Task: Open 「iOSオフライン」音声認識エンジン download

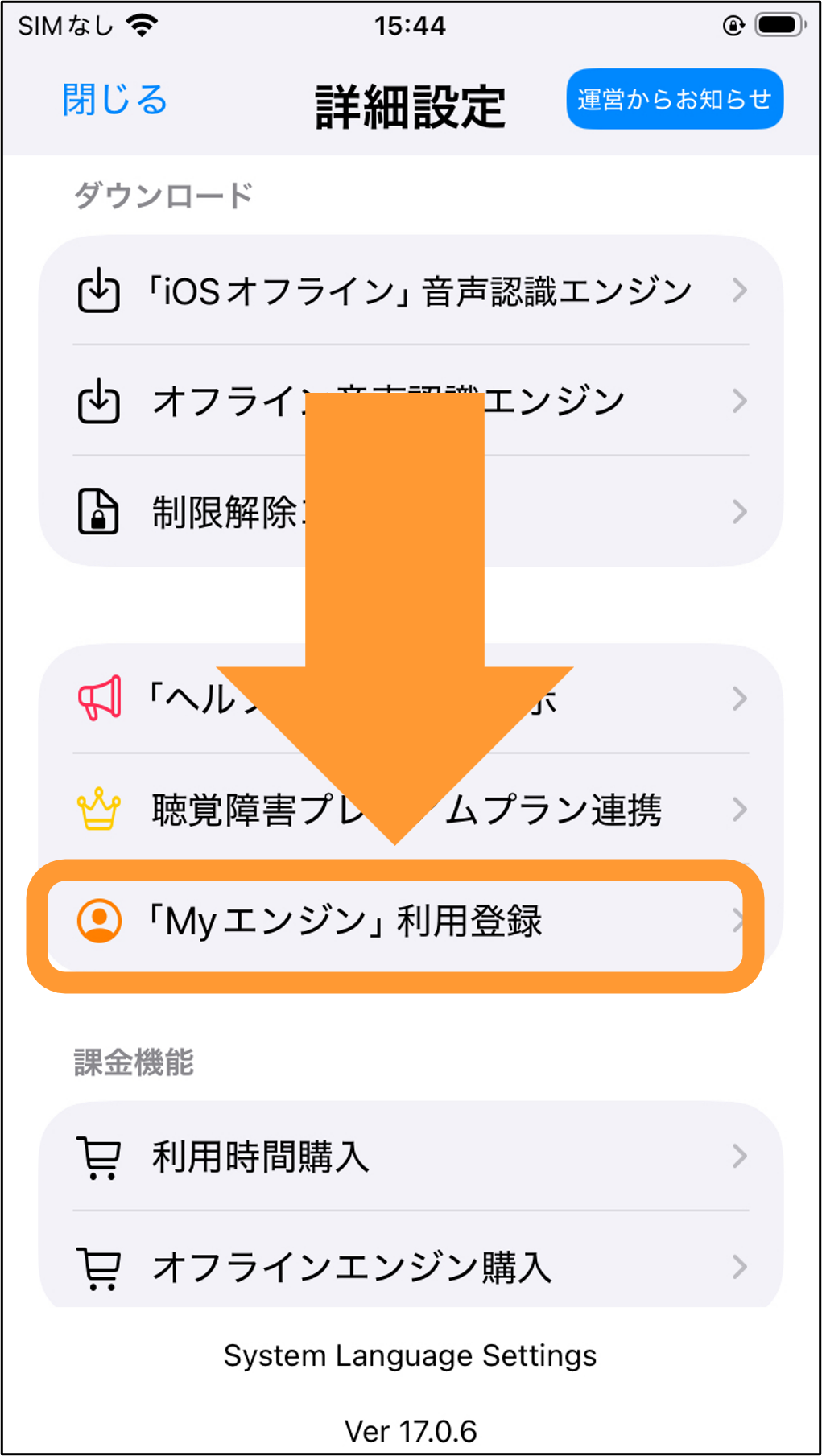Action: pos(411,290)
